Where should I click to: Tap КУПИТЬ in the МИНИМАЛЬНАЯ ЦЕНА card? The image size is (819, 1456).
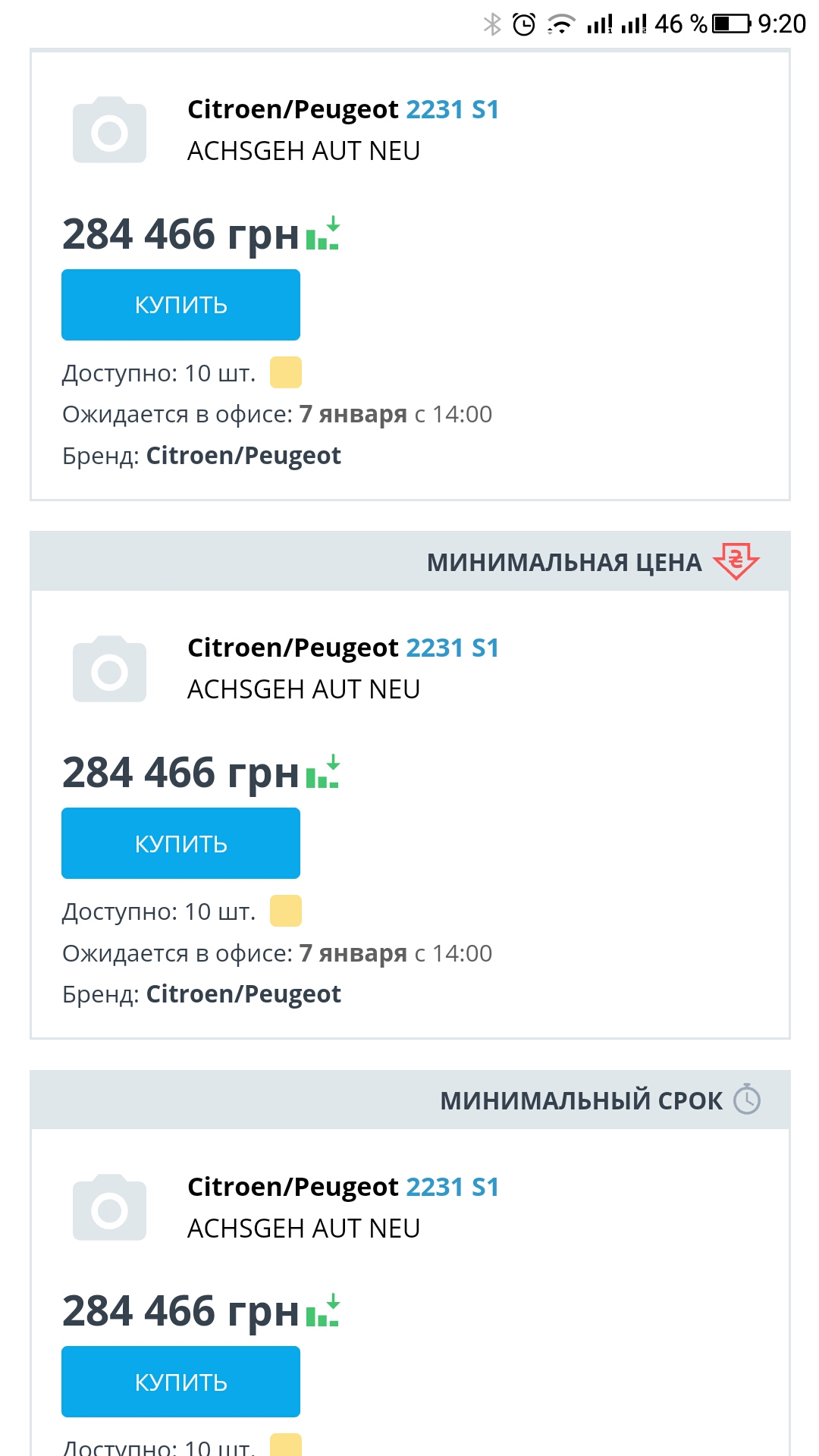click(180, 843)
